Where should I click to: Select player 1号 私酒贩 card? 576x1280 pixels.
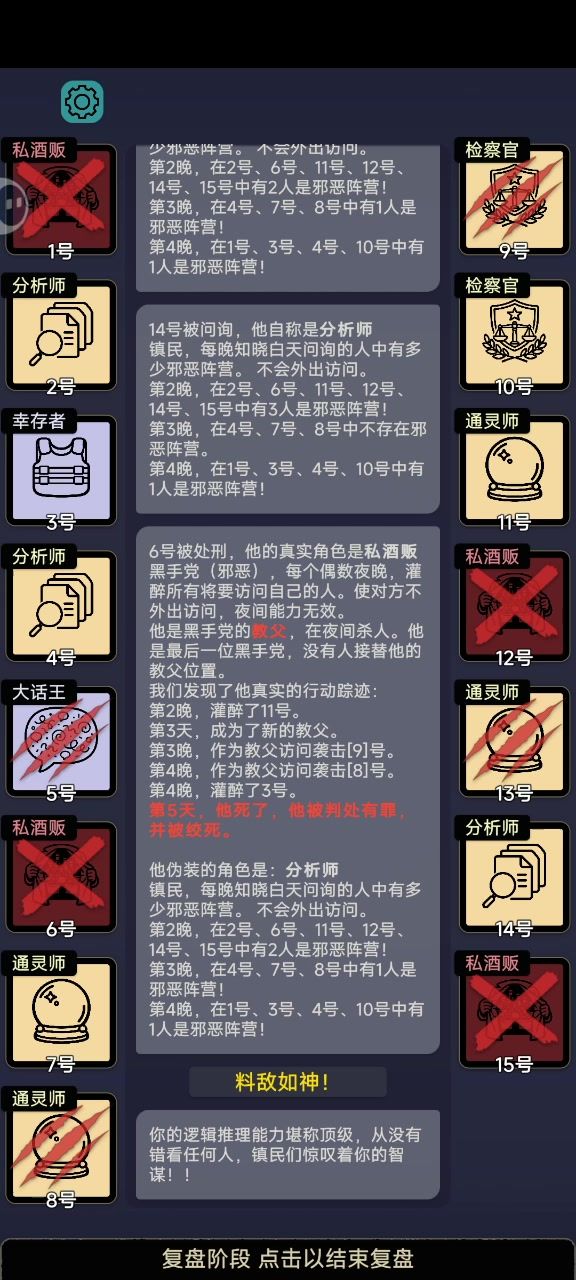tap(61, 200)
